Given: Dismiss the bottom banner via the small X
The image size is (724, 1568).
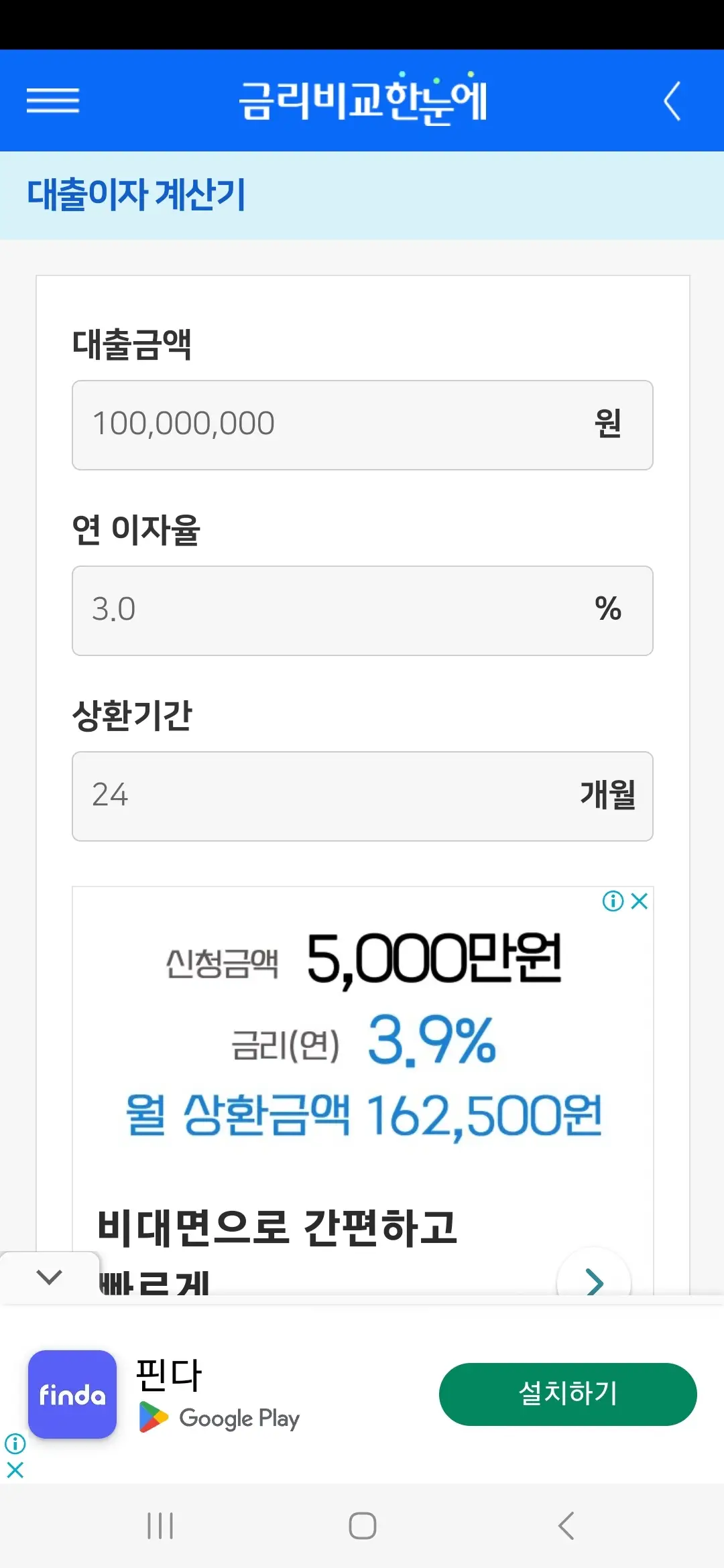Looking at the screenshot, I should coord(15,1469).
